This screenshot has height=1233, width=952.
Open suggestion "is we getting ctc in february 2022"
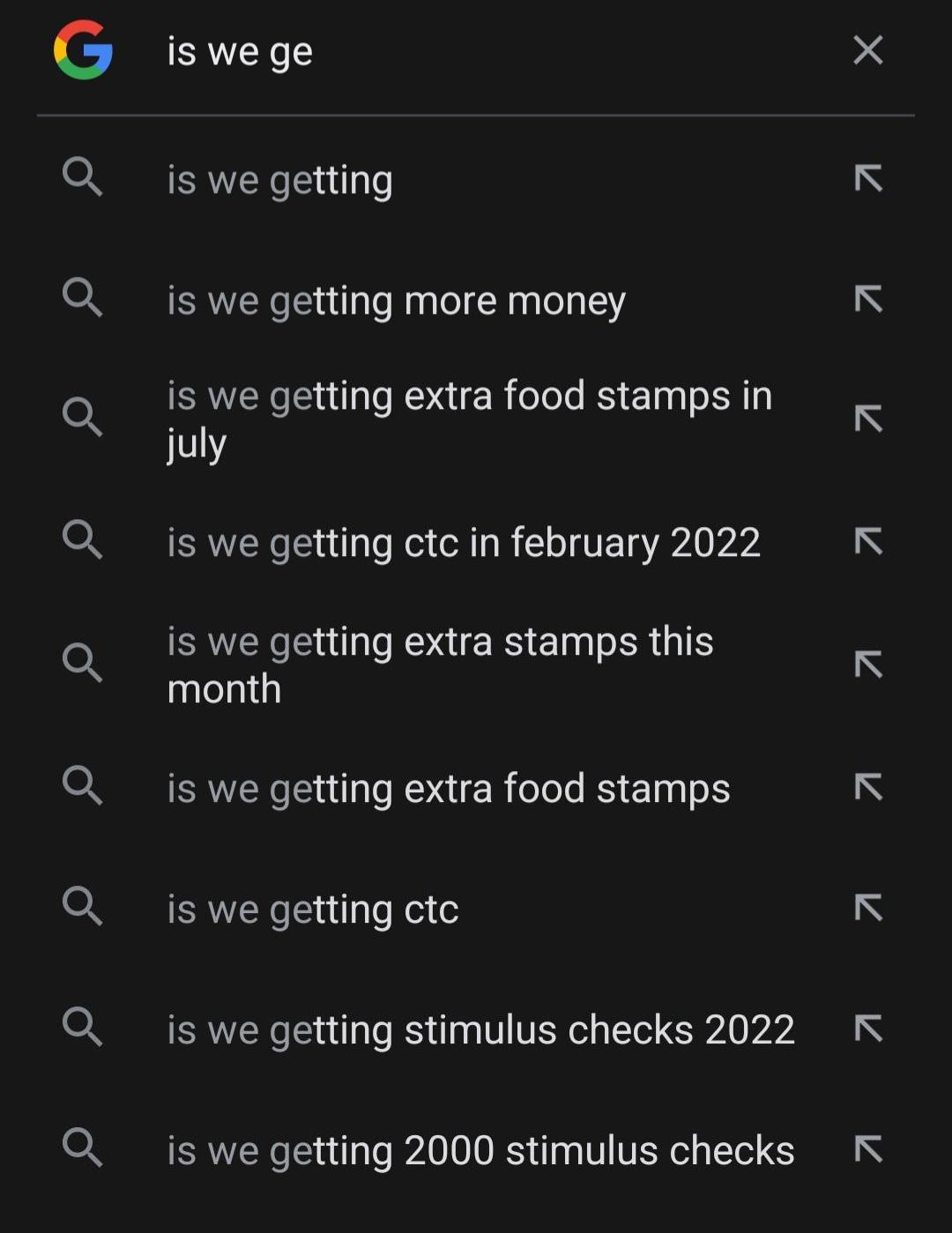tap(463, 543)
